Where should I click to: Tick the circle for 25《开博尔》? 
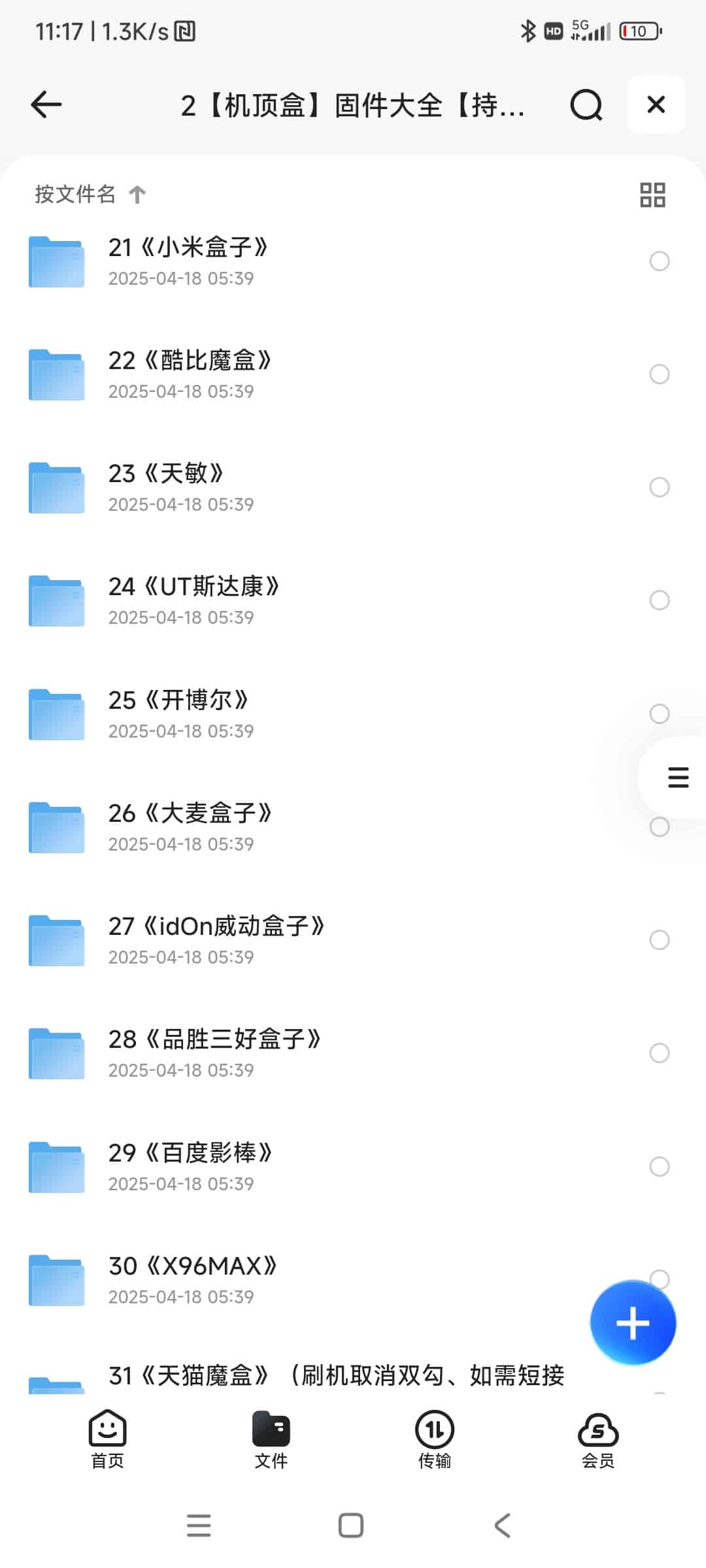[x=659, y=713]
